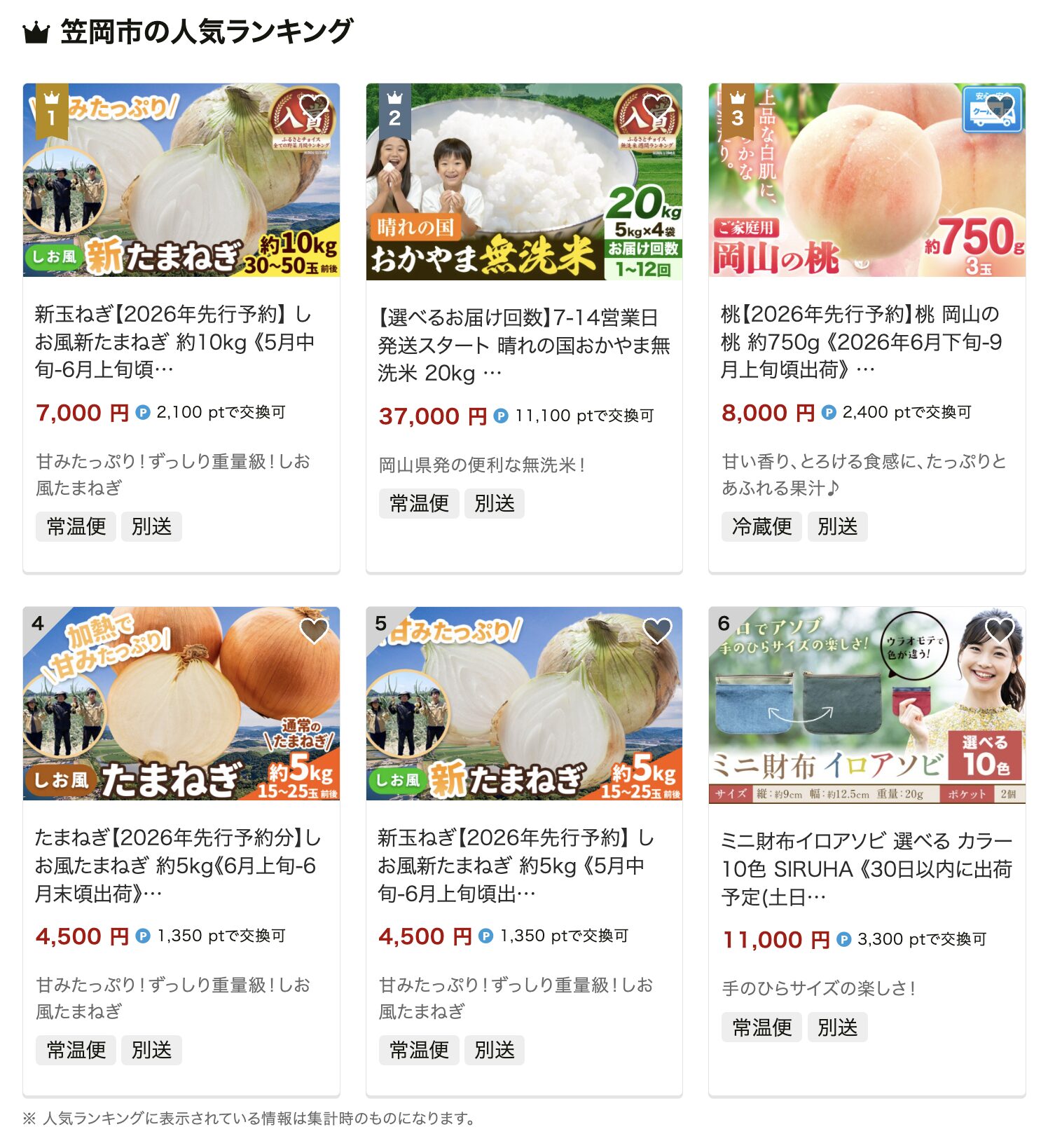The image size is (1048, 1148).
Task: Favorite the ミニ財布イロアソビ item
Action: pyautogui.click(x=999, y=631)
